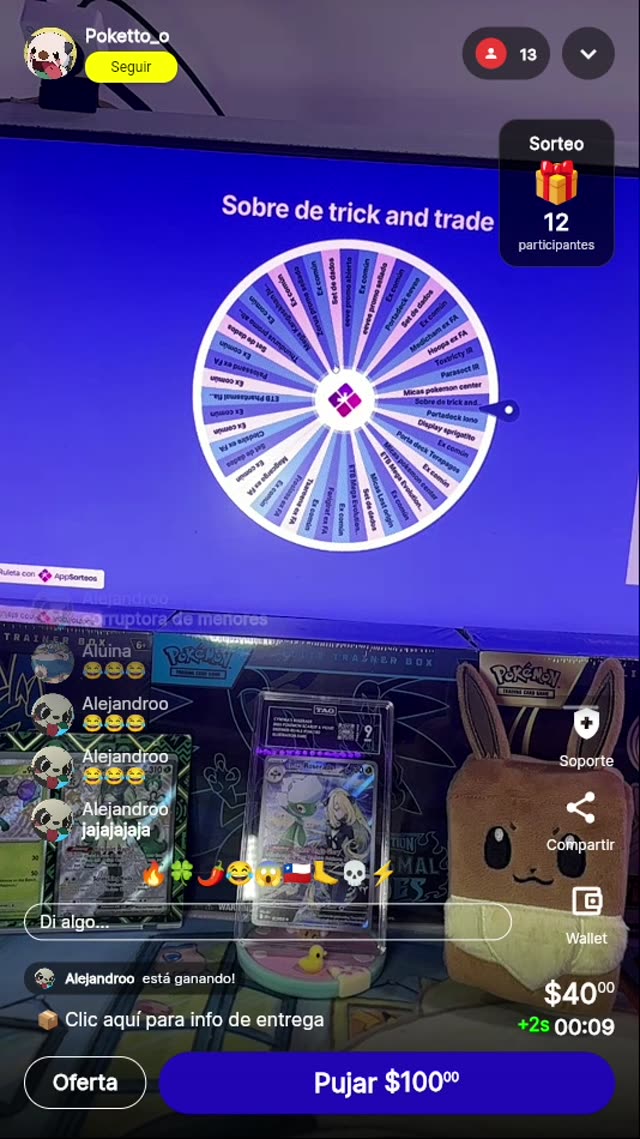The height and width of the screenshot is (1139, 640).
Task: Open Poketto_o's profile avatar
Action: [x=50, y=53]
